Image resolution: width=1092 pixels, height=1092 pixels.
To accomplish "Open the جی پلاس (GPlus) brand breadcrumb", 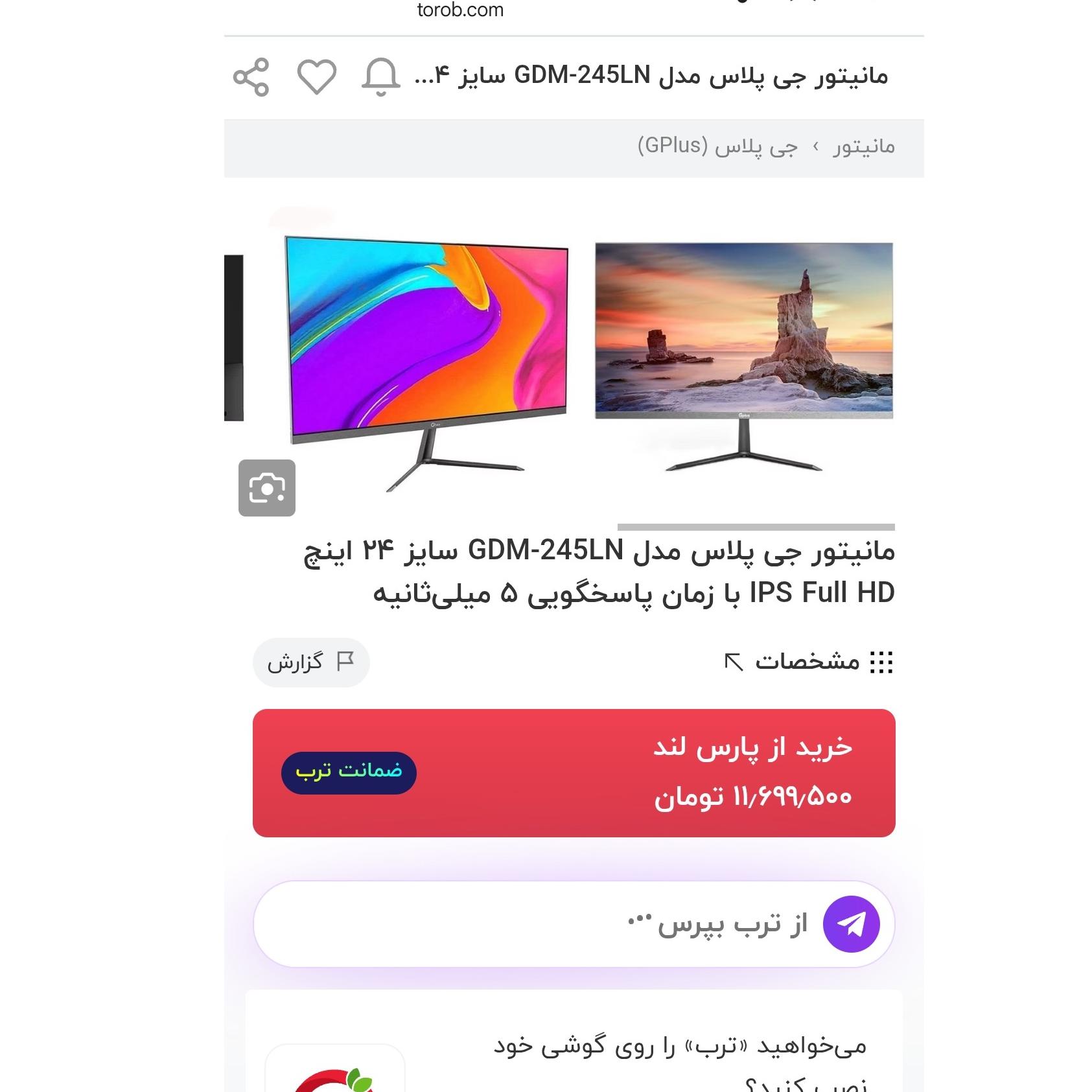I will [x=717, y=147].
